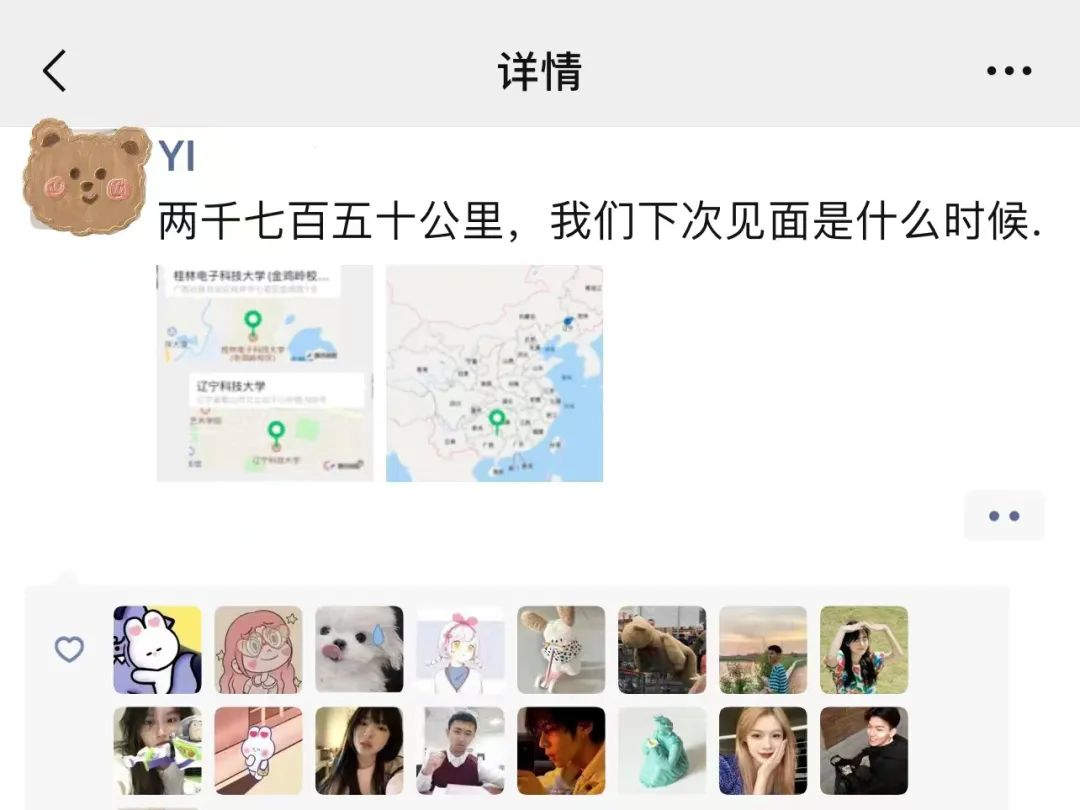Open the liker with teddy bear avatar
This screenshot has width=1080, height=810.
(662, 650)
